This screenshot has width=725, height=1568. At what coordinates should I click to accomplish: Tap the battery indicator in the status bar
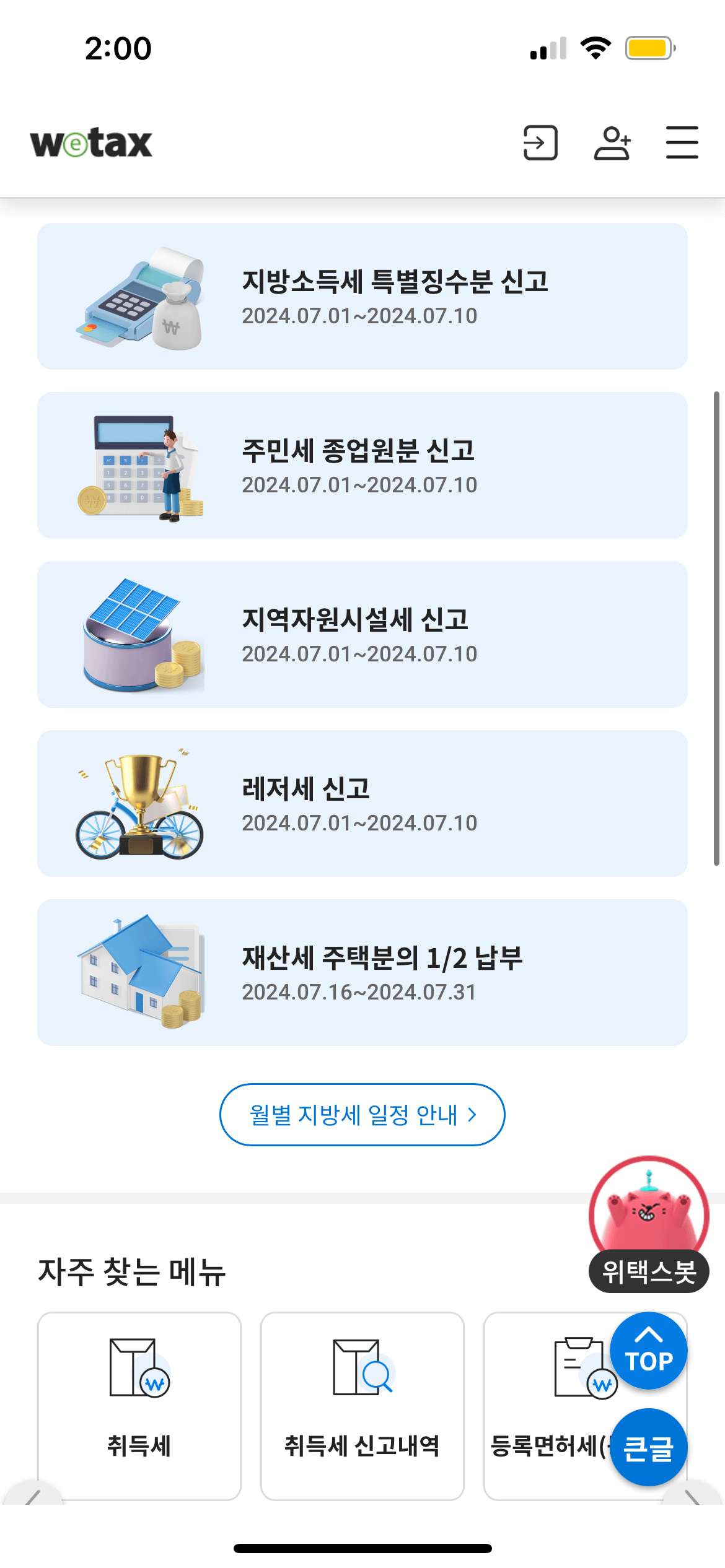[648, 46]
